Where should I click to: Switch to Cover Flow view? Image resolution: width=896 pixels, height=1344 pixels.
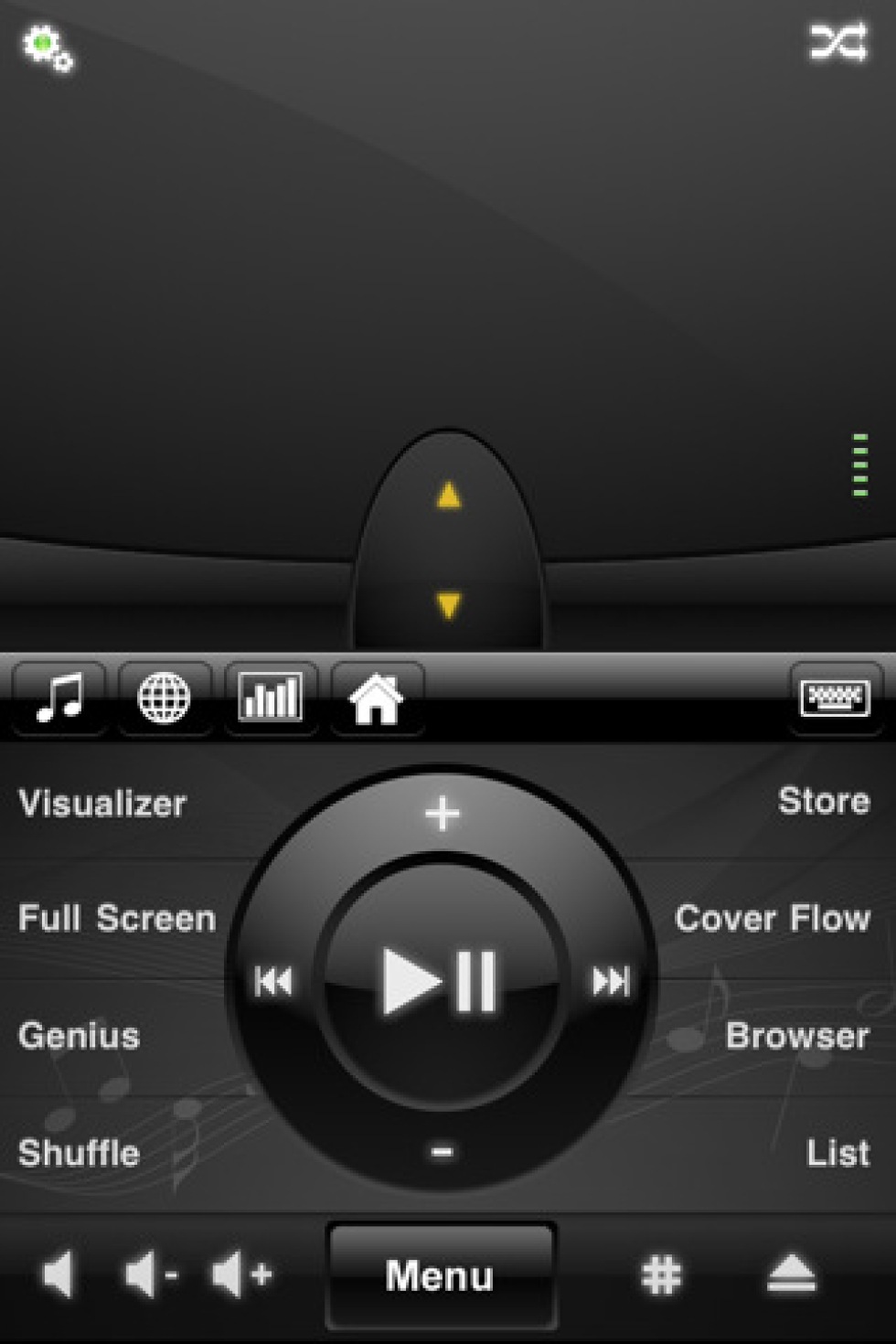773,918
